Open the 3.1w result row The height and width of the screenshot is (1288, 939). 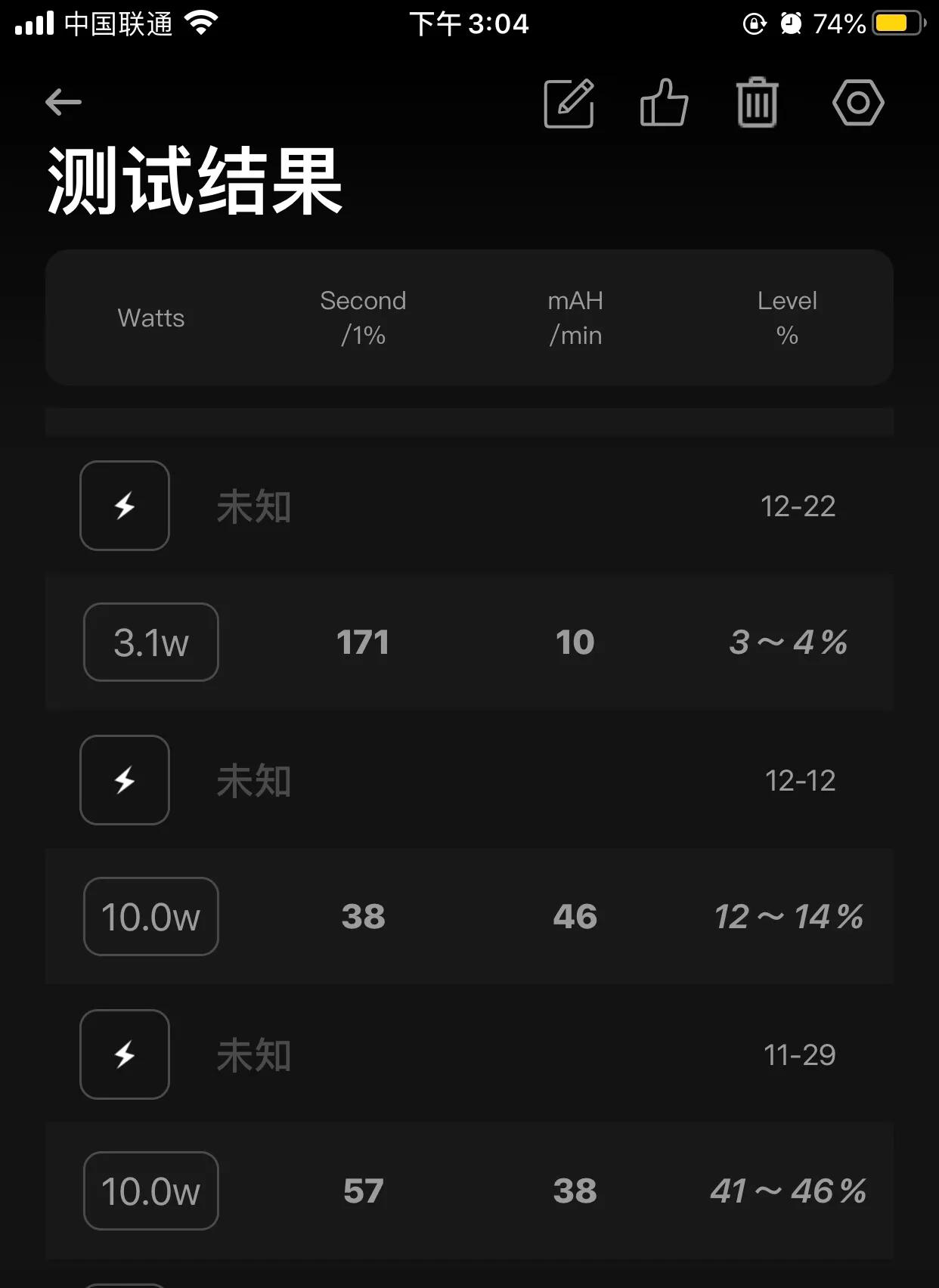469,642
